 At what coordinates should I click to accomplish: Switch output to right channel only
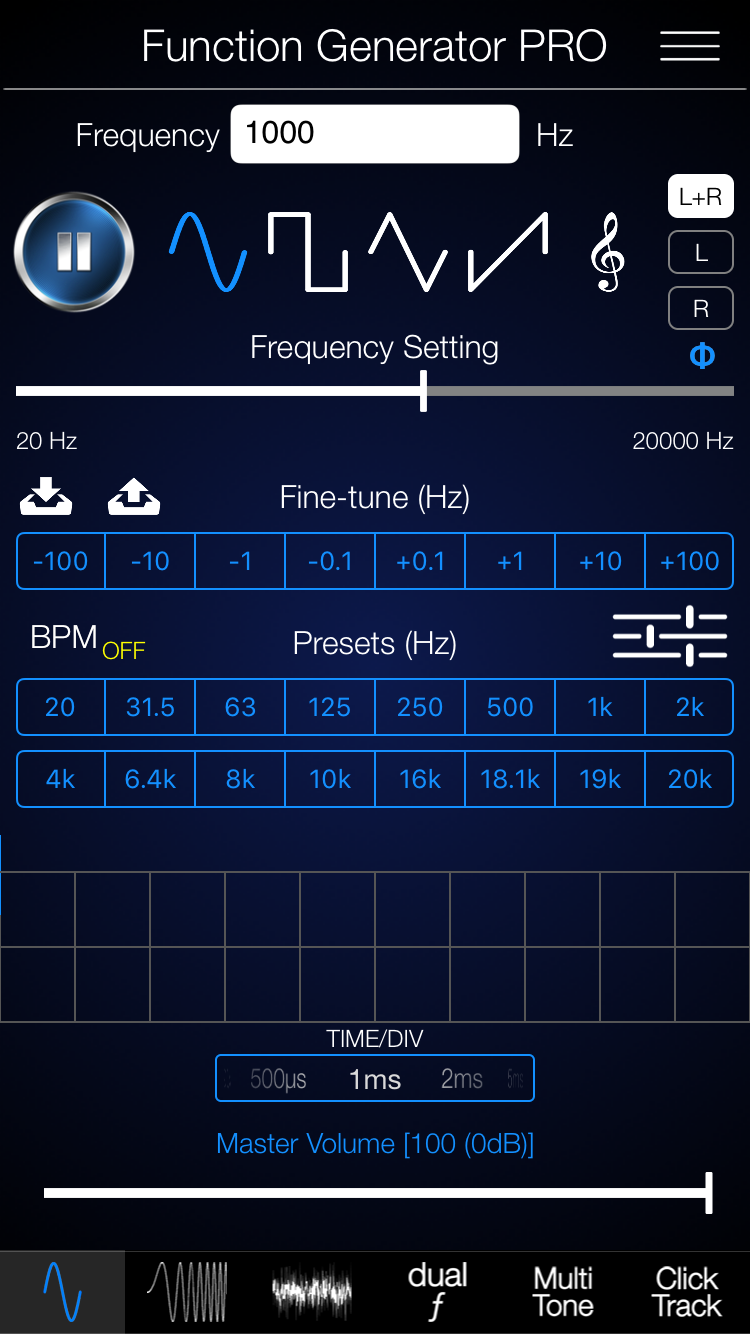click(x=700, y=309)
